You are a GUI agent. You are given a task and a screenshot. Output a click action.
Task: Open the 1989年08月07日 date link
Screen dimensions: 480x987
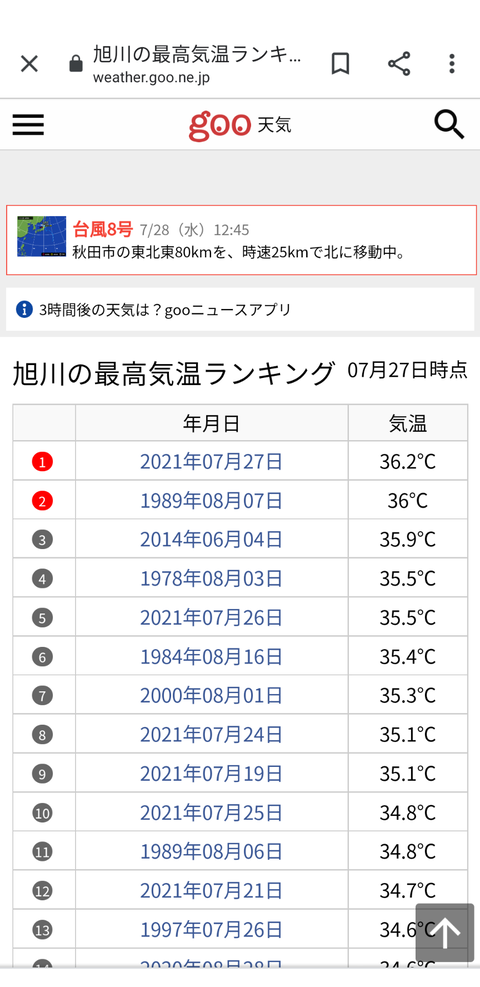211,500
